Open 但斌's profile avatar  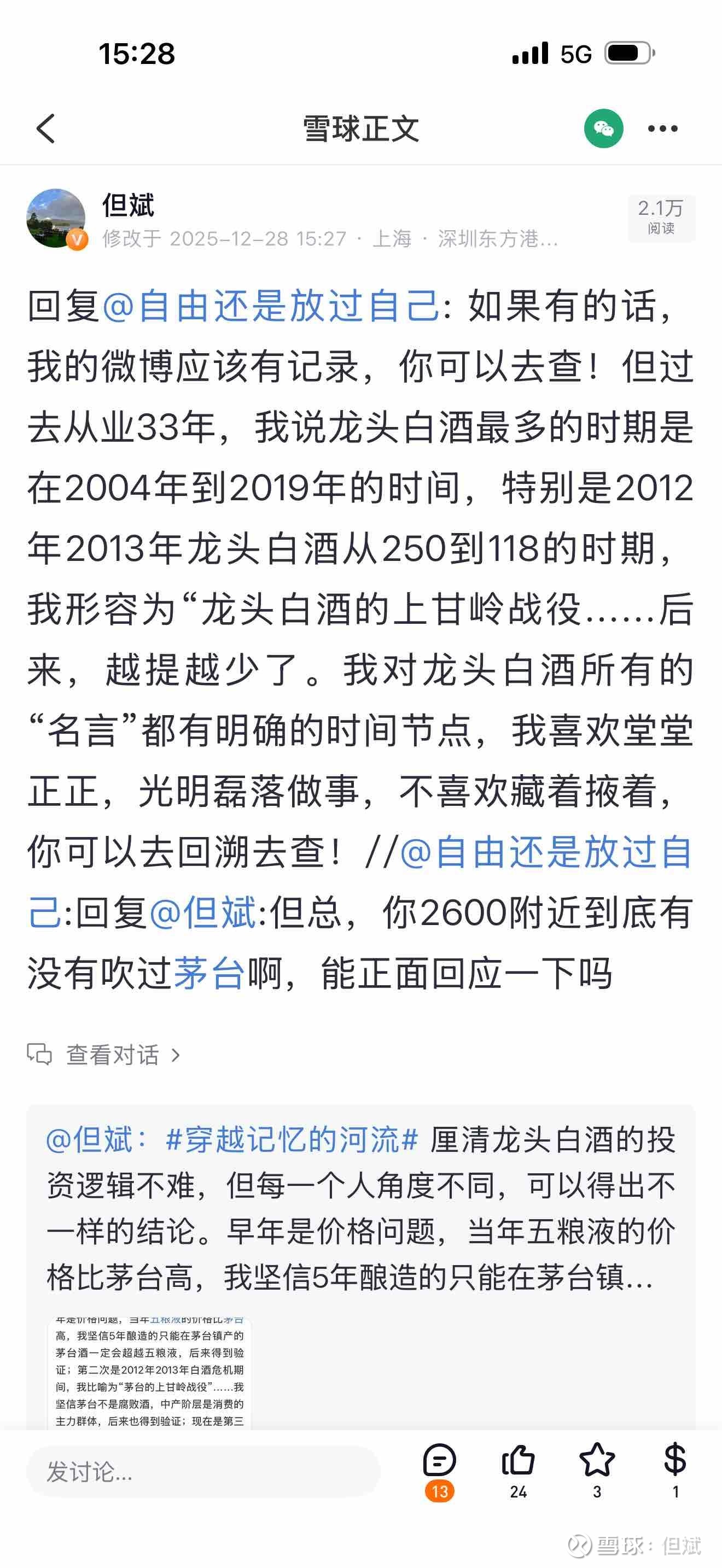[56, 219]
